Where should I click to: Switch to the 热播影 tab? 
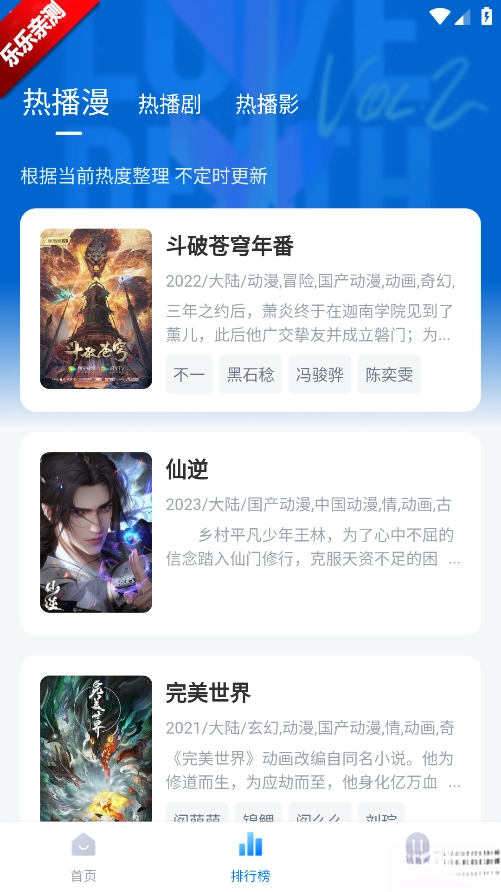[267, 105]
